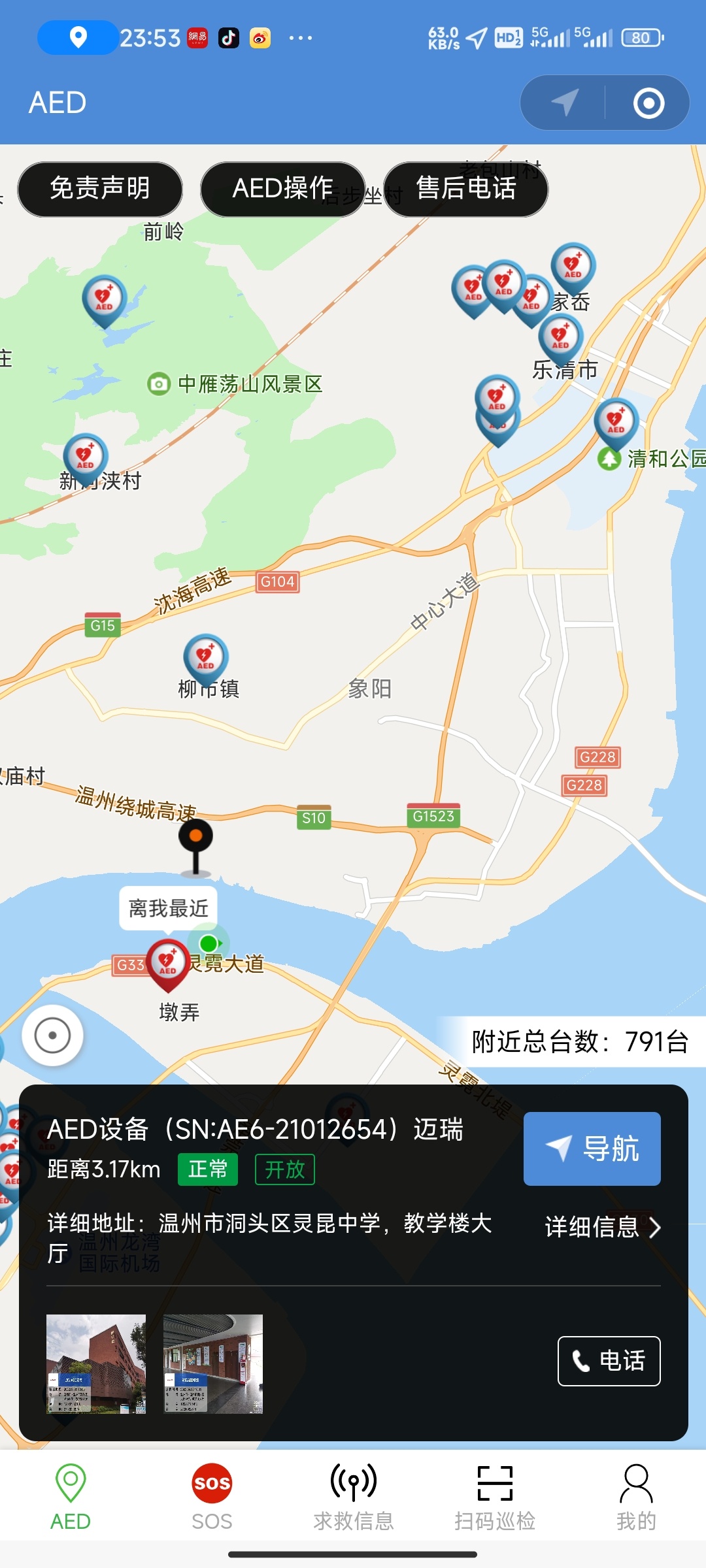The height and width of the screenshot is (1568, 706).
Task: Select the AED marker near 柳市镇
Action: 205,655
